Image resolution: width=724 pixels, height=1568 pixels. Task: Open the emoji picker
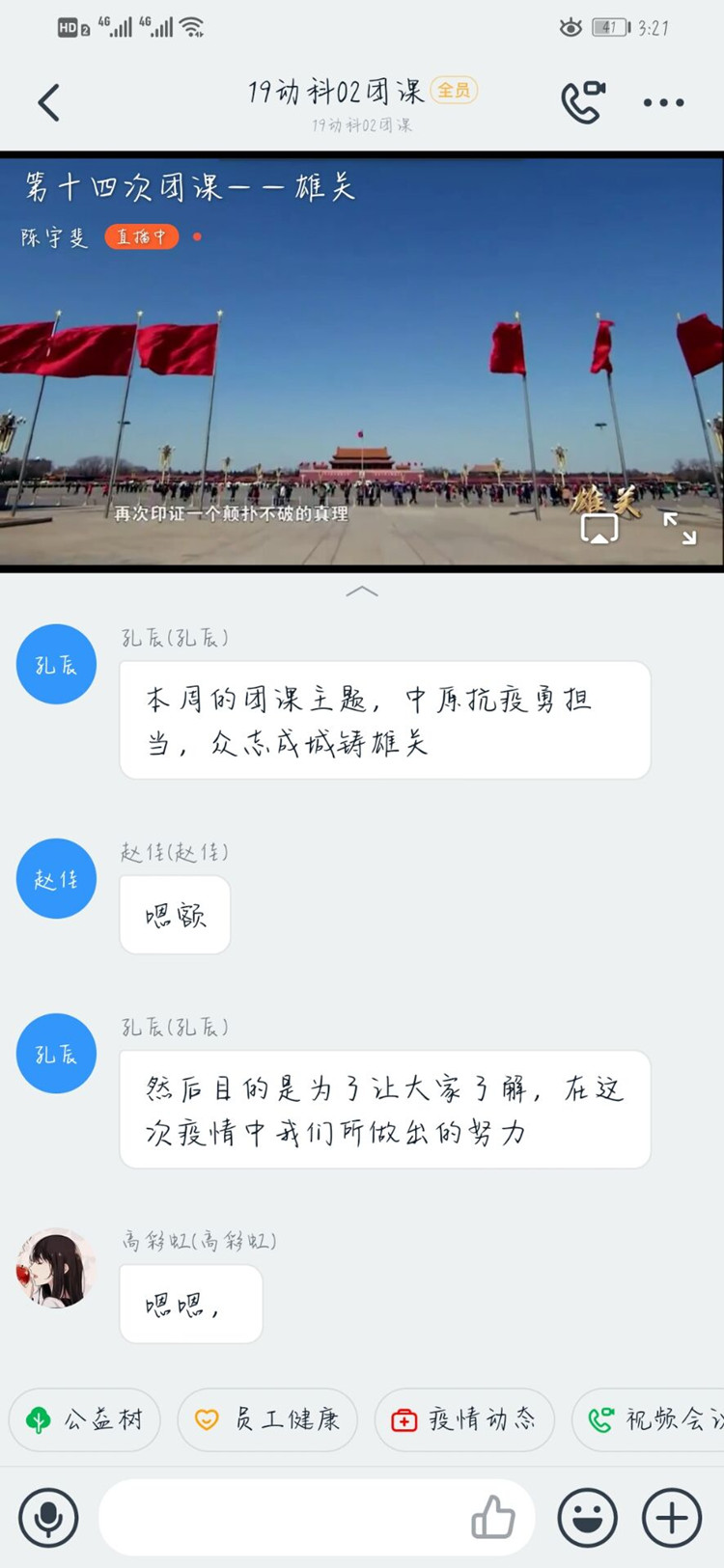click(x=587, y=1518)
